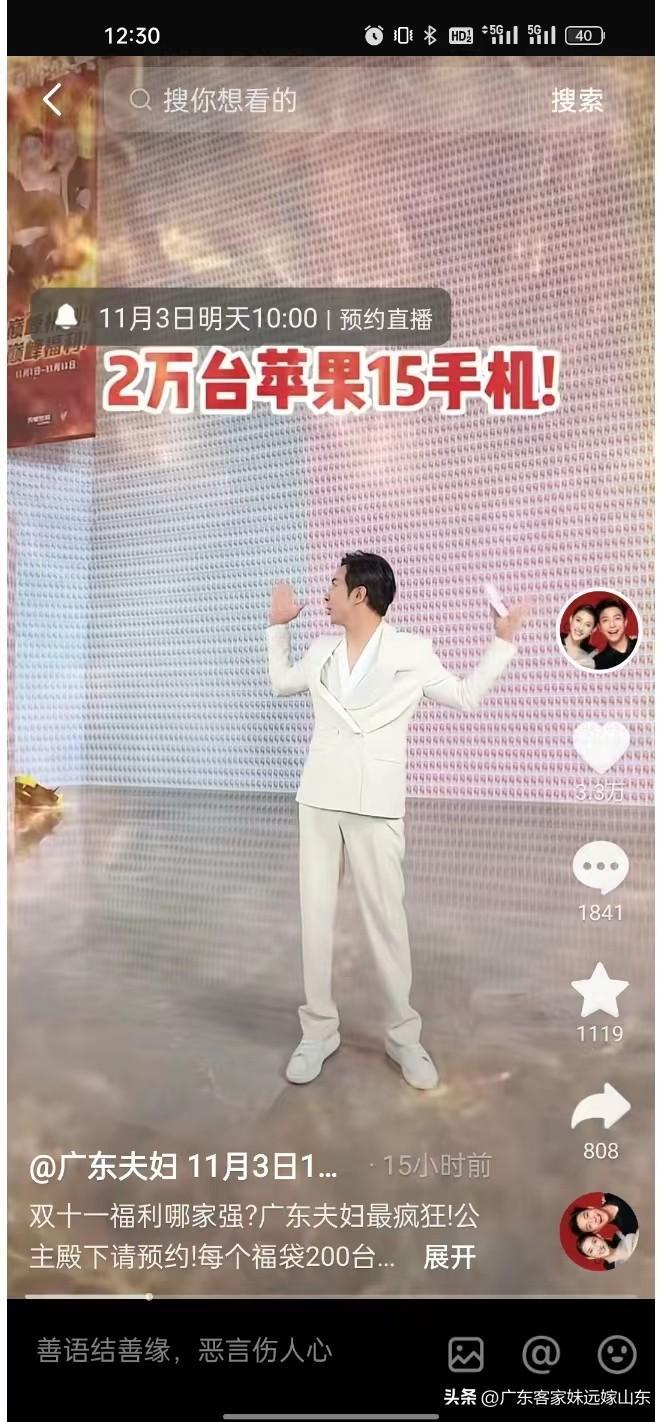
Task: Open the emoji picker in the comment bar
Action: click(617, 1354)
